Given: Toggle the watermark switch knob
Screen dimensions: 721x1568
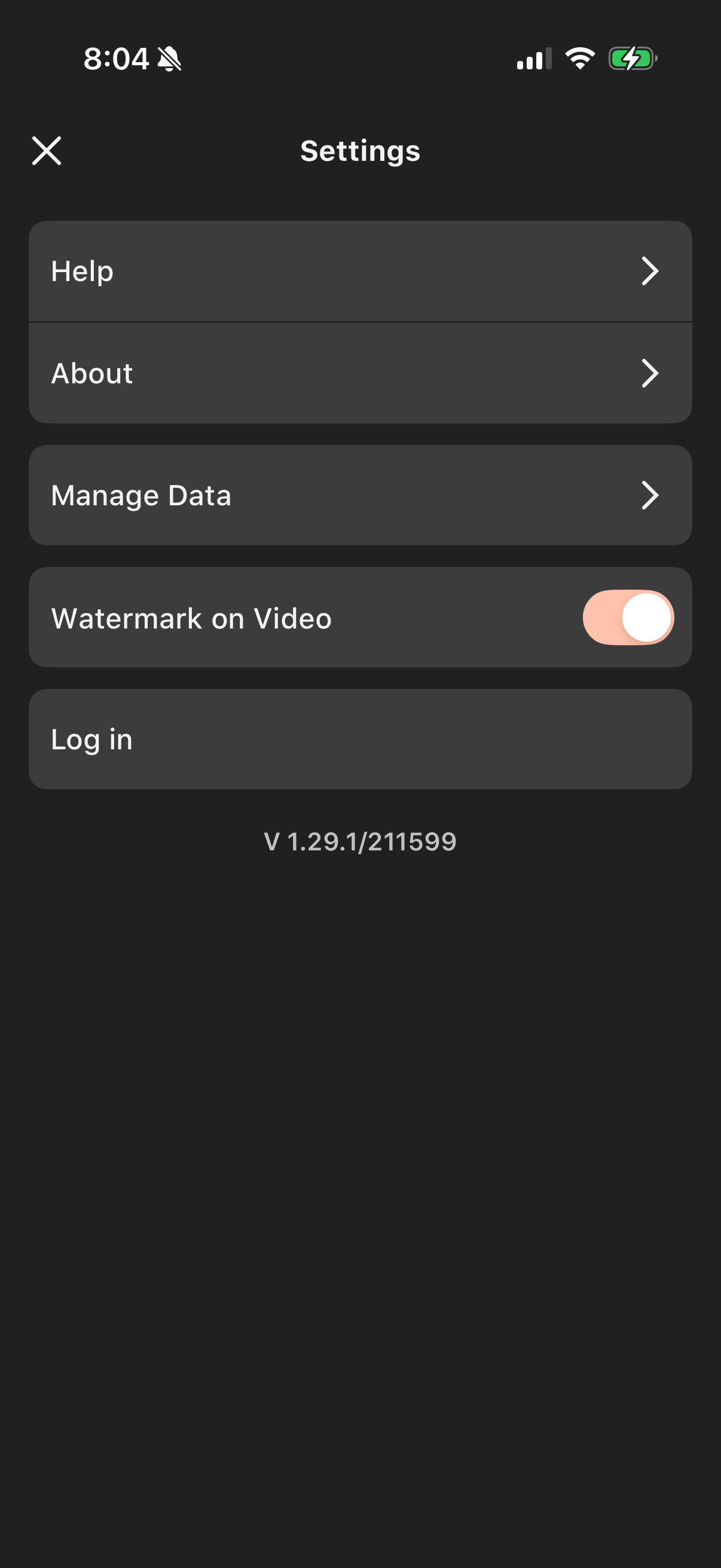Looking at the screenshot, I should pyautogui.click(x=646, y=617).
